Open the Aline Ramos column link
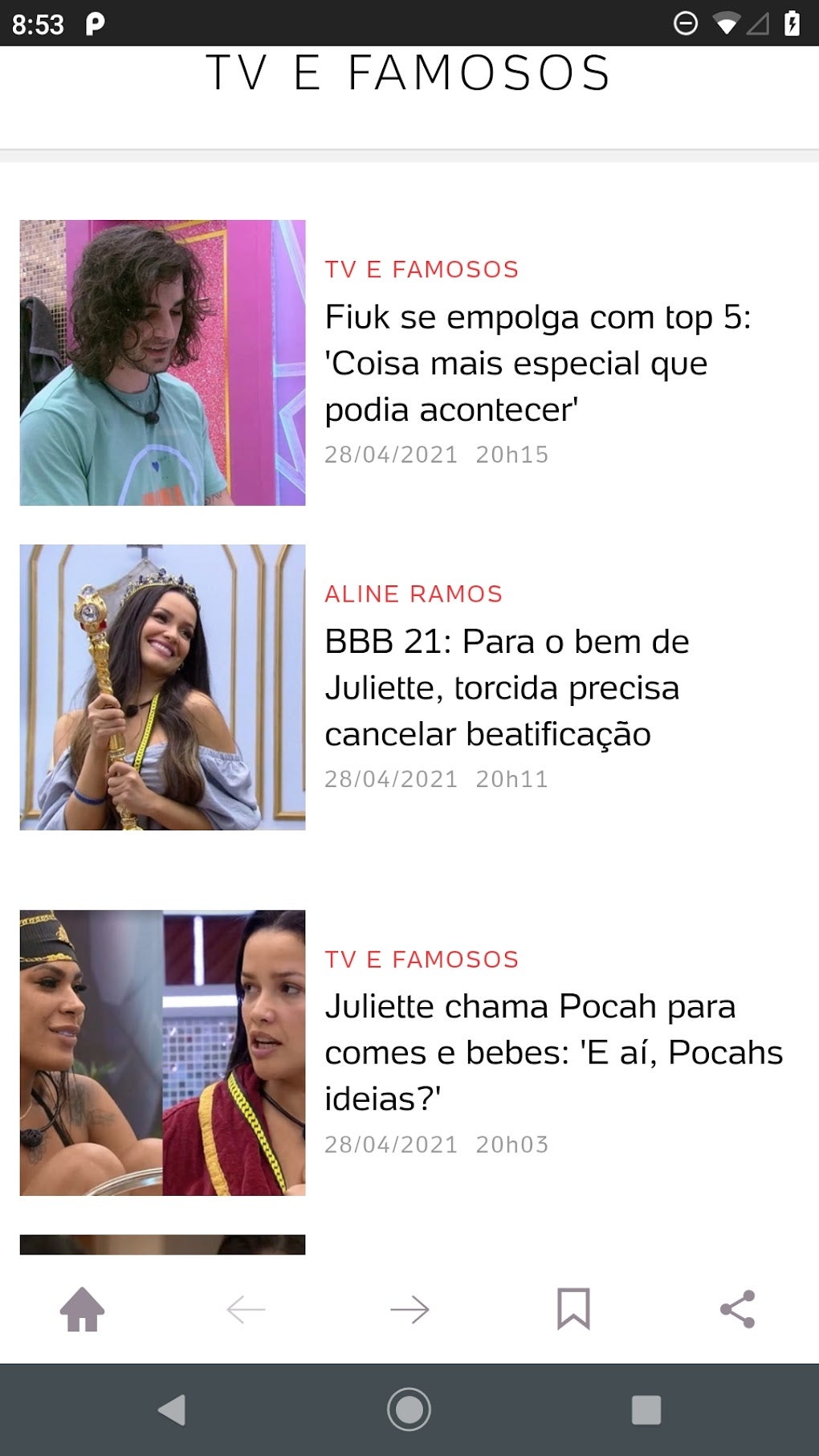The width and height of the screenshot is (819, 1456). click(x=414, y=594)
